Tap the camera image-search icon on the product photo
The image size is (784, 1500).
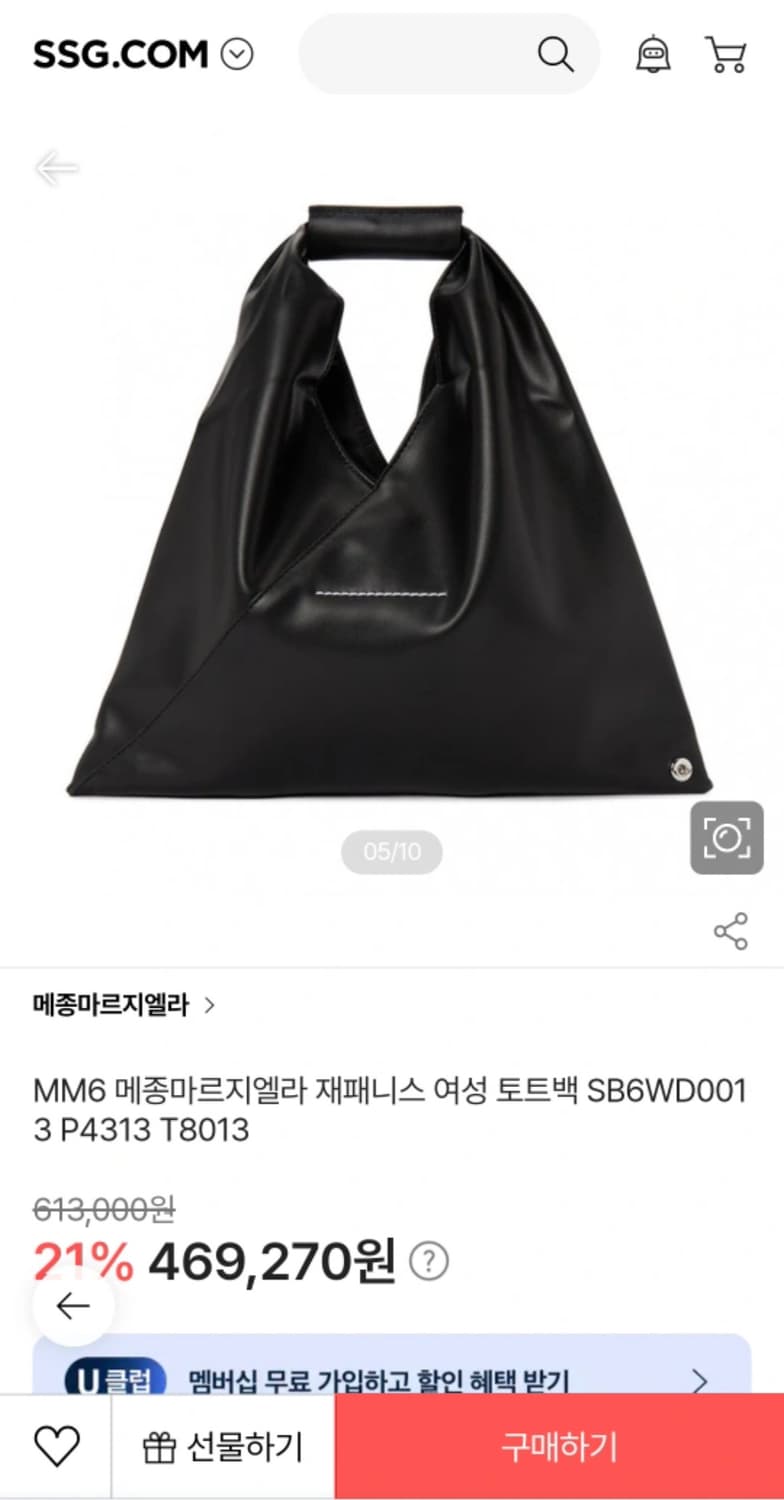[x=727, y=836]
